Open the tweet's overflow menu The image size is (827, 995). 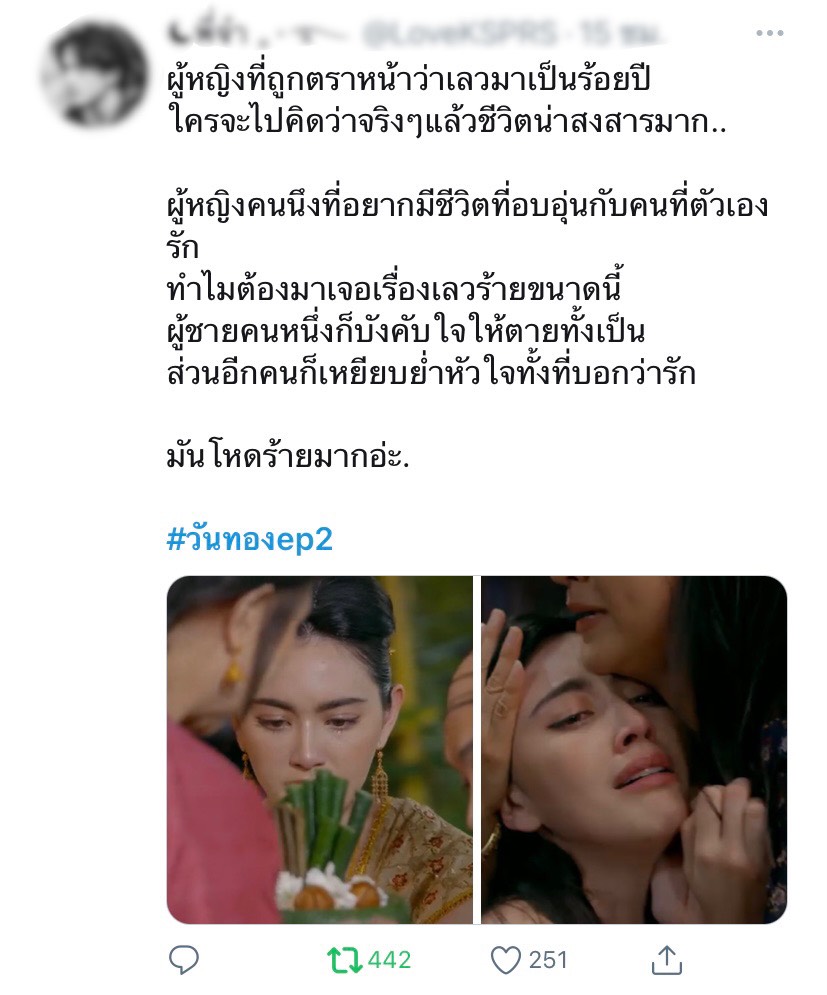769,33
